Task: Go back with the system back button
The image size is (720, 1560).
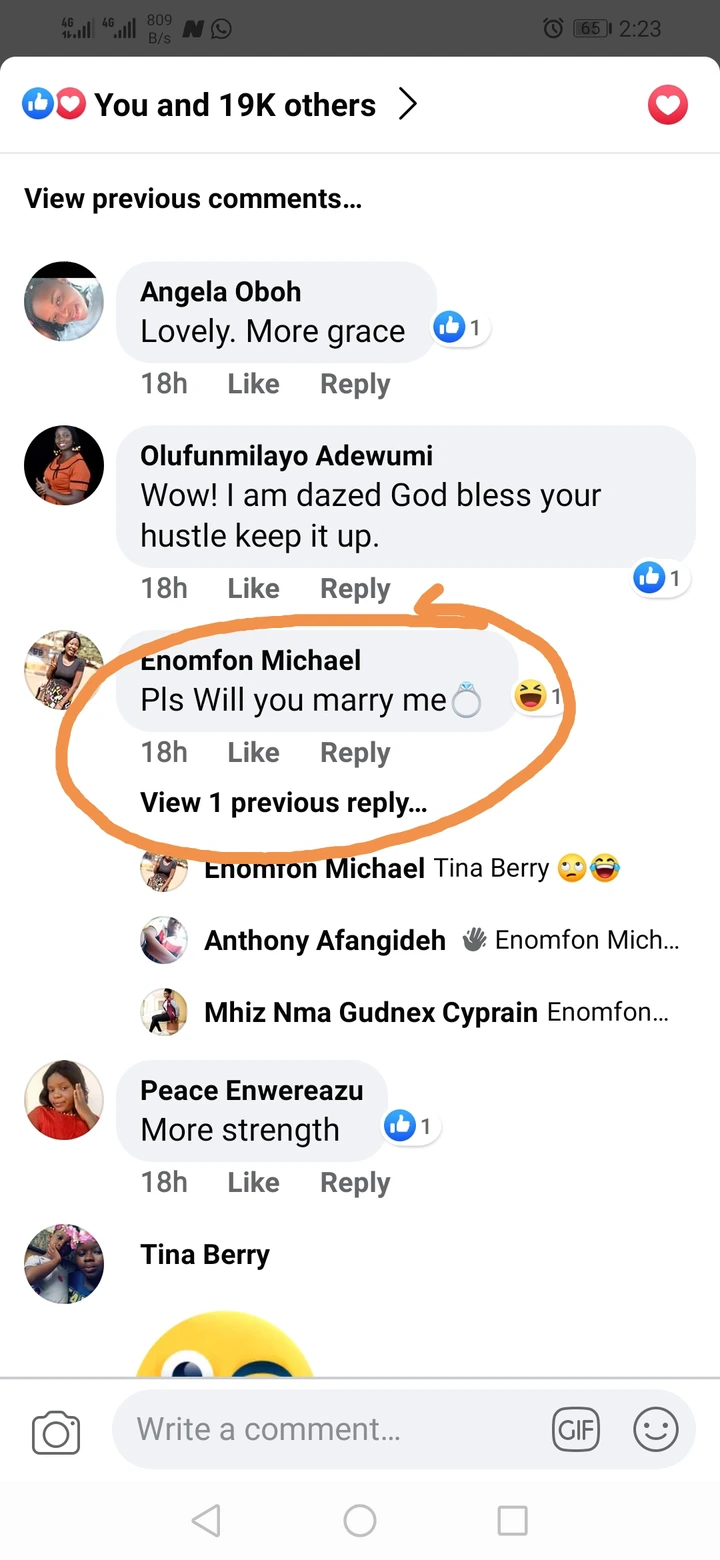Action: coord(206,1521)
